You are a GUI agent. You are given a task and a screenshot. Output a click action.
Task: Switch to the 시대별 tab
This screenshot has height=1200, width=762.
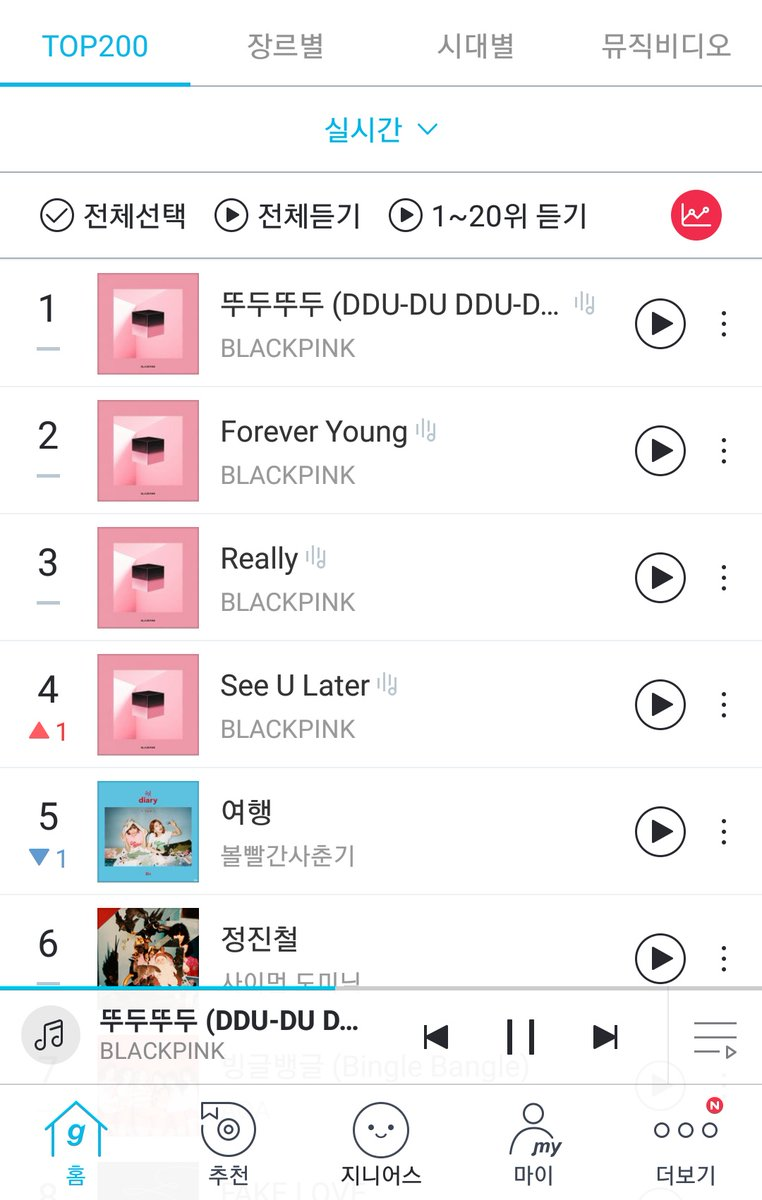click(x=476, y=46)
